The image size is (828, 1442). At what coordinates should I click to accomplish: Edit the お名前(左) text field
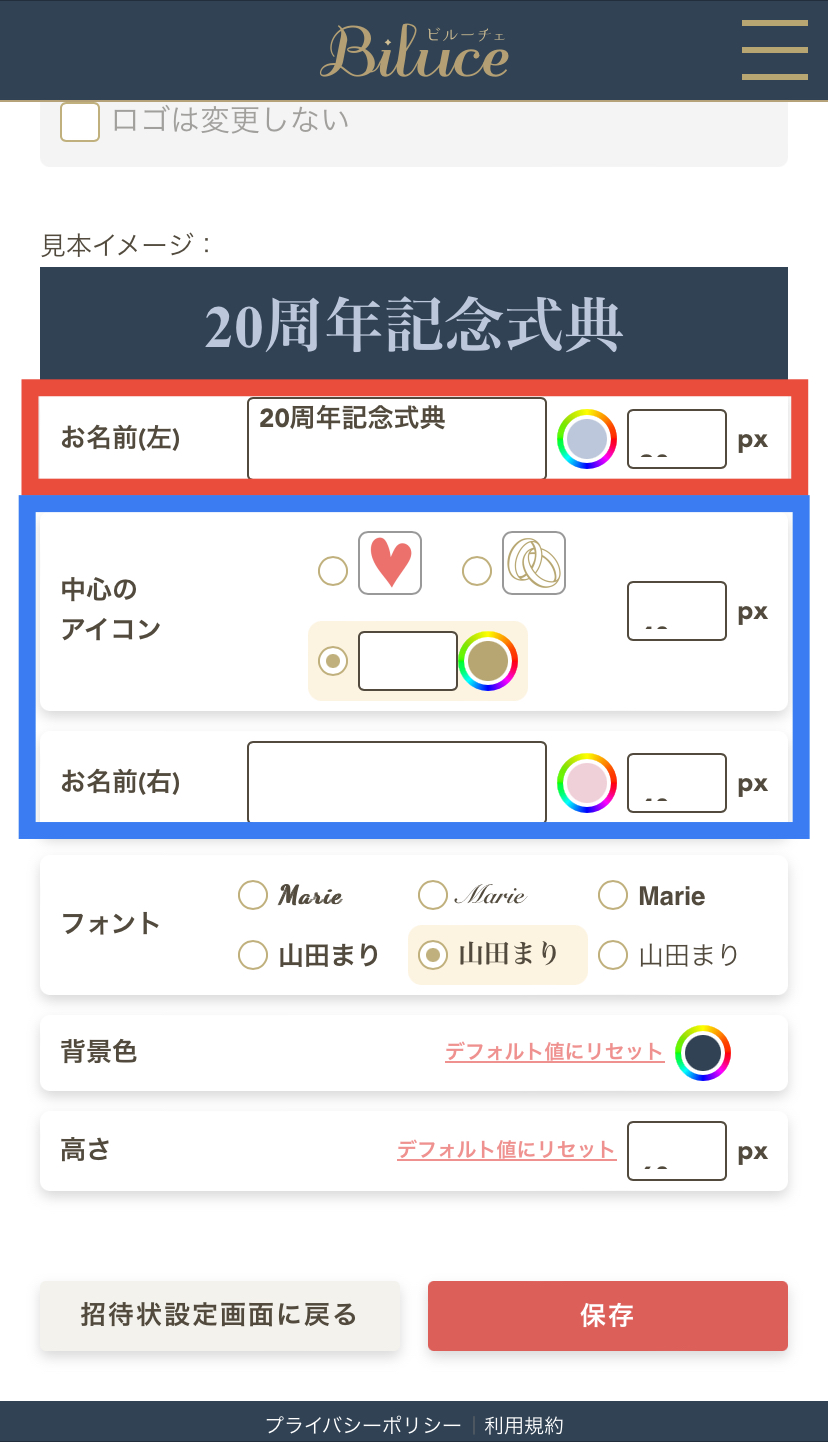point(396,438)
